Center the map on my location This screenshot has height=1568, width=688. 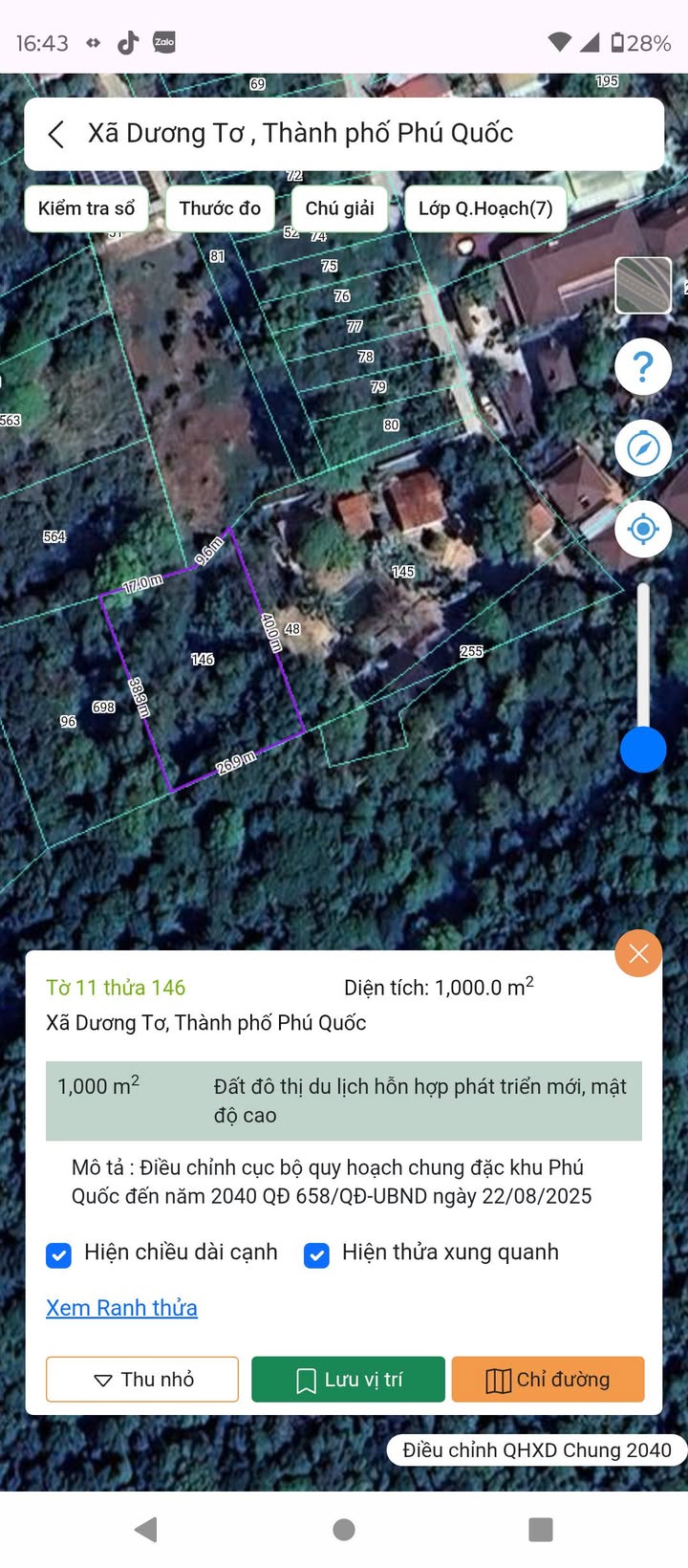pos(643,529)
